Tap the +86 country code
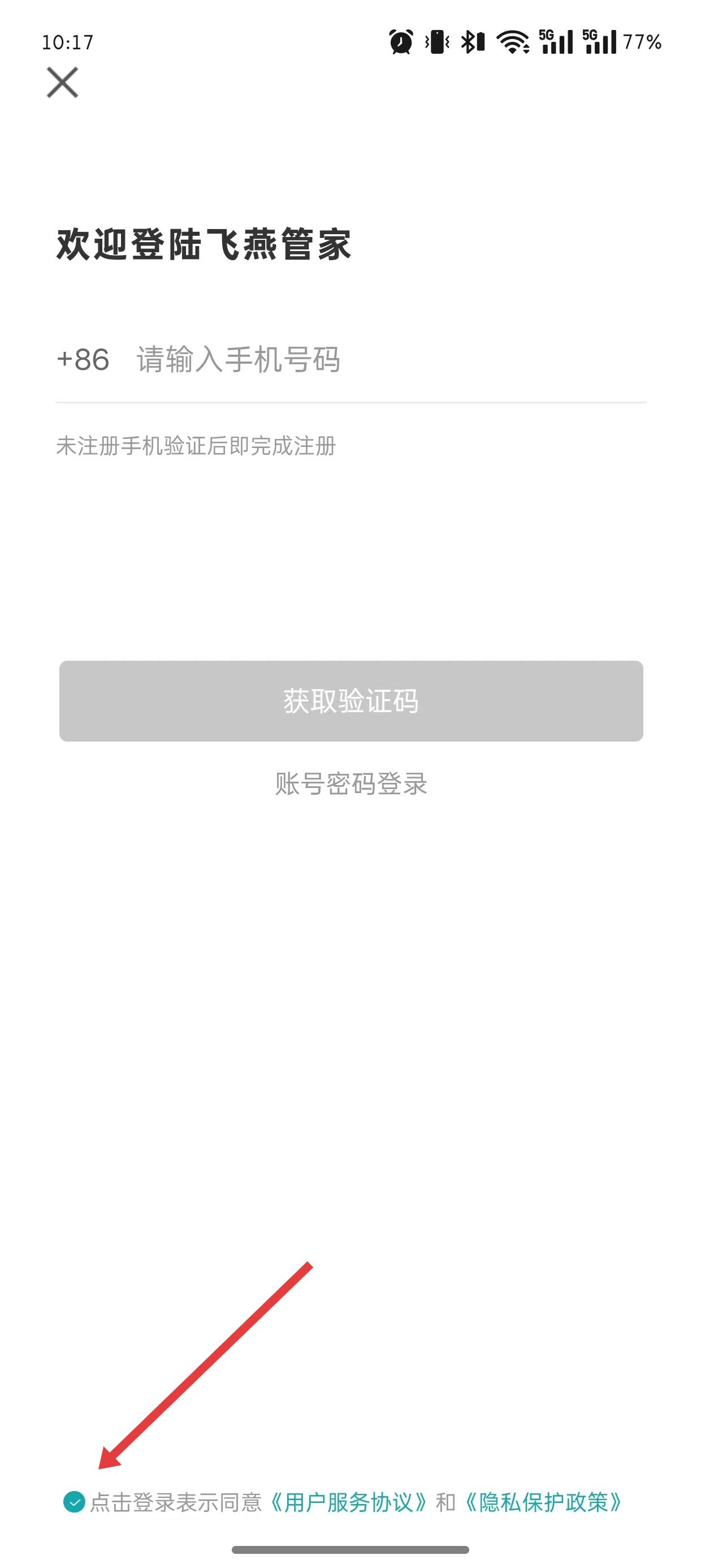This screenshot has width=701, height=1568. point(83,359)
